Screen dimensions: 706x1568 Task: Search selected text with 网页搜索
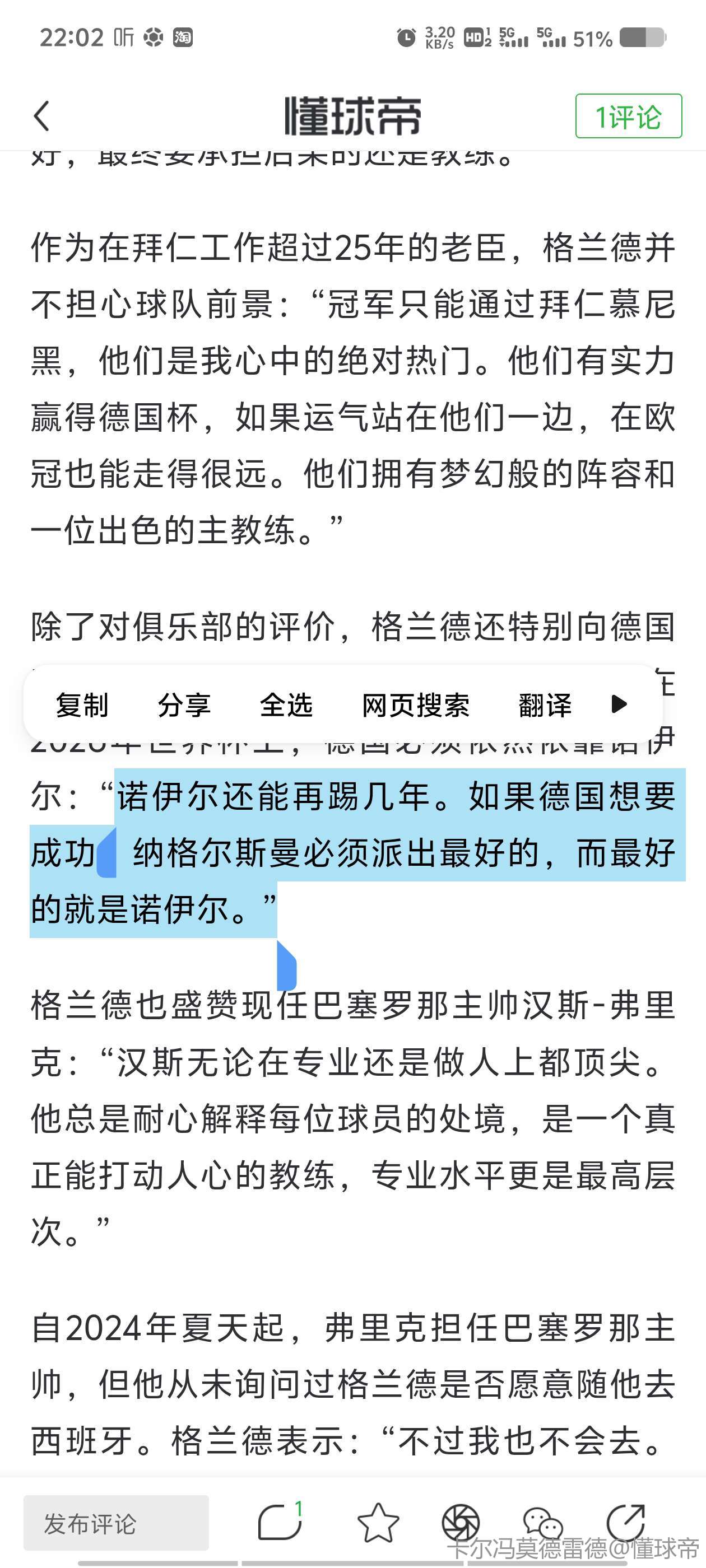pos(415,705)
